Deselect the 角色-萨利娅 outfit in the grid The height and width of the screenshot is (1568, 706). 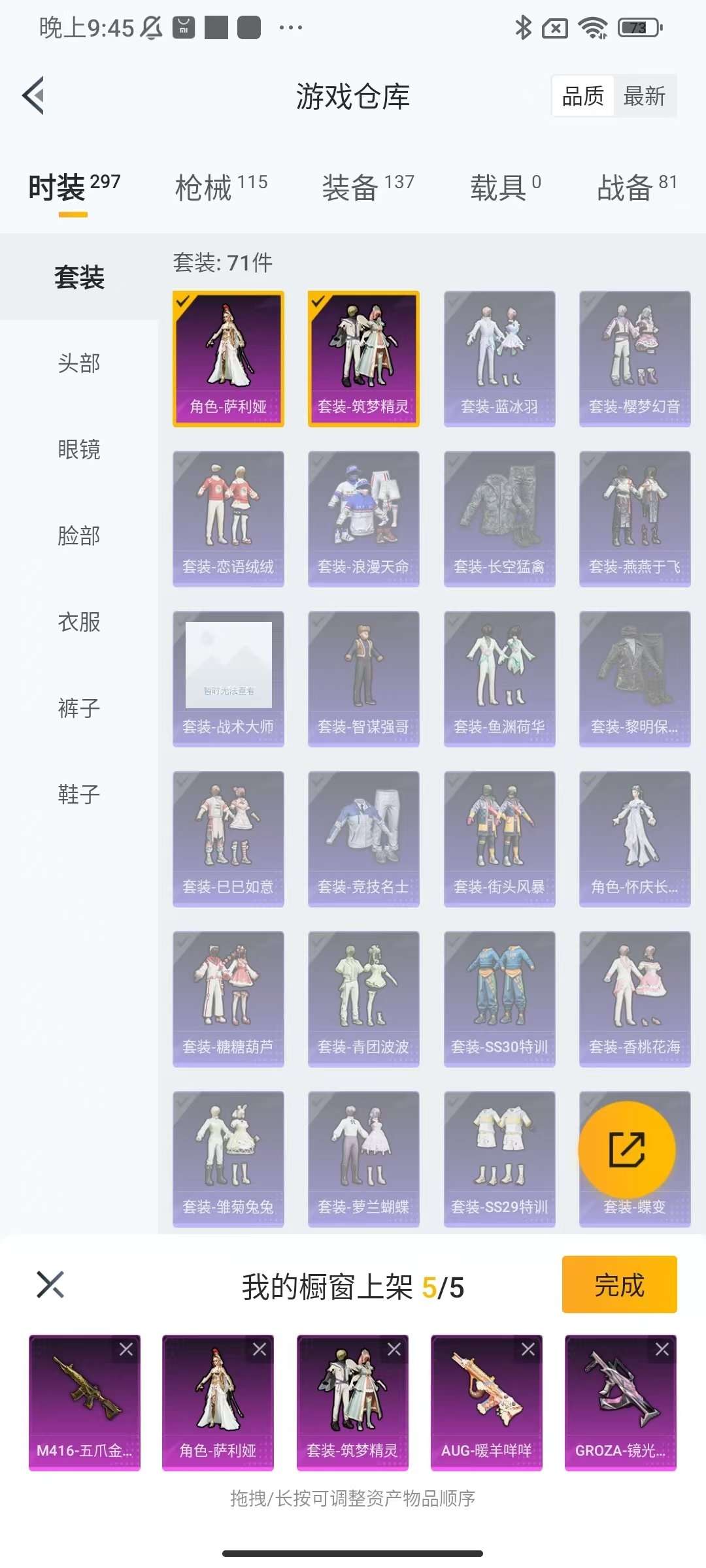tap(228, 359)
